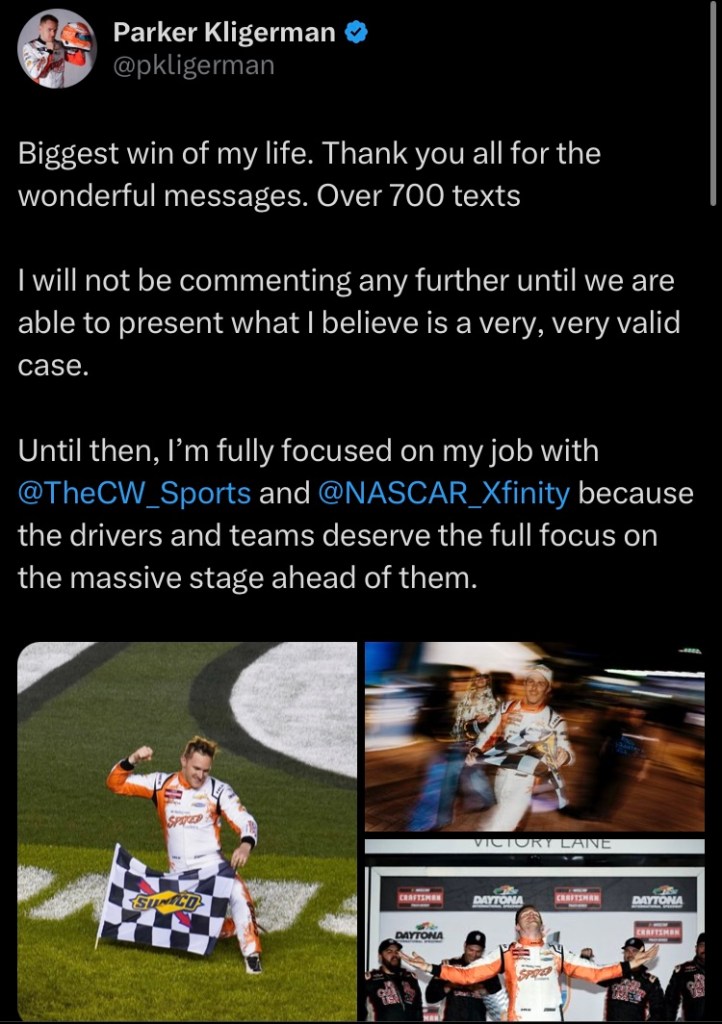Open the @NASCAR_Xfinity mention

[444, 493]
